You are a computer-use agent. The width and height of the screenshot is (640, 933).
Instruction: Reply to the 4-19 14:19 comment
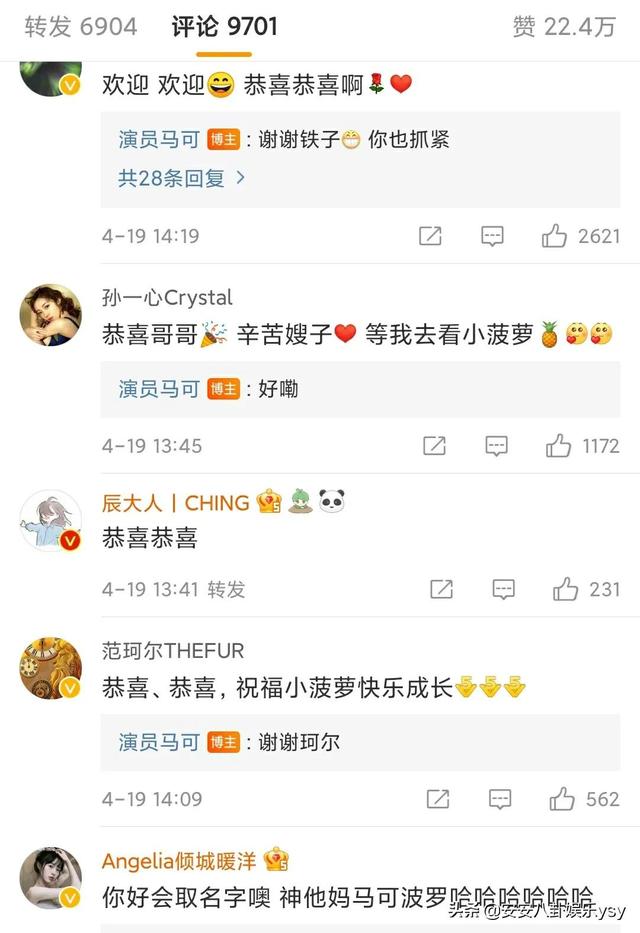(492, 236)
